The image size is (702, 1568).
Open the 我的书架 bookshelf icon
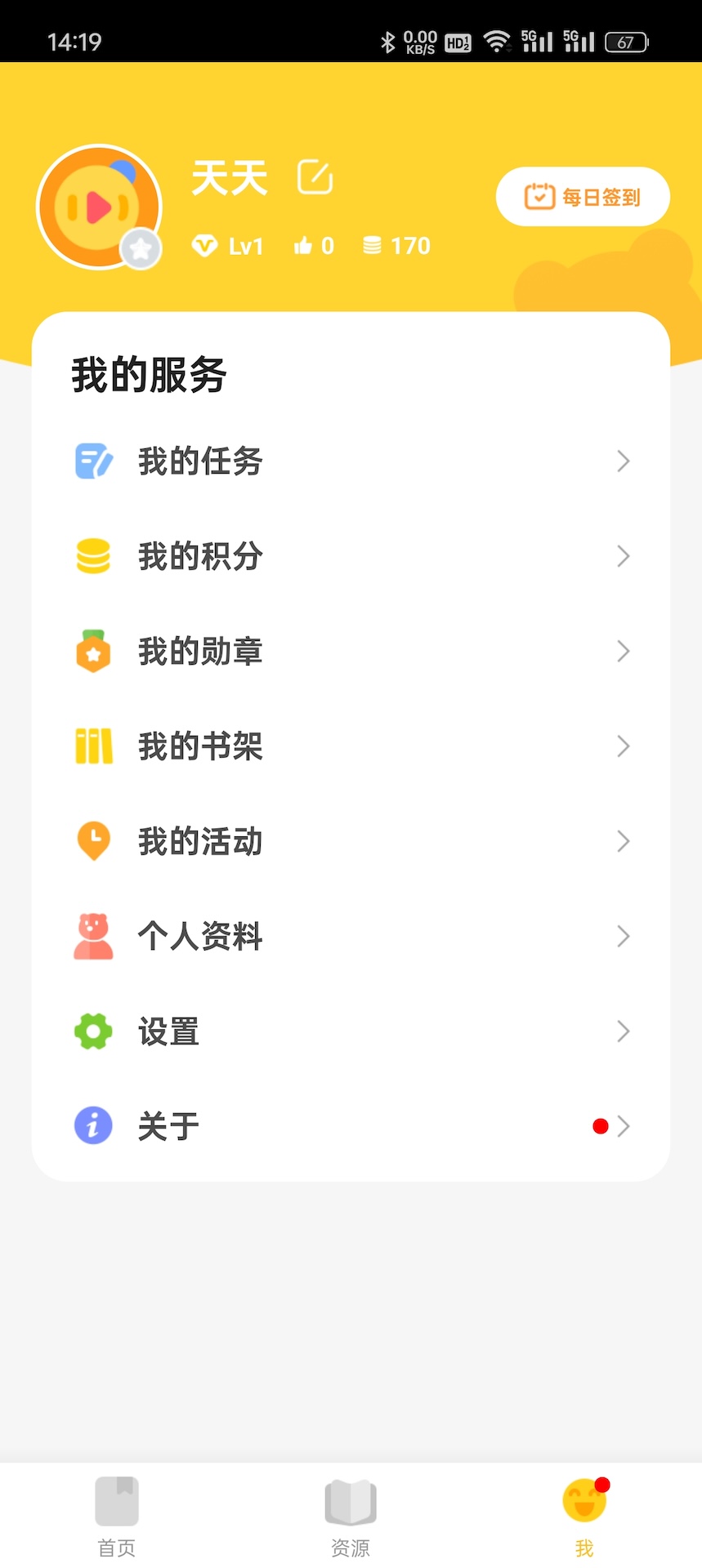93,746
